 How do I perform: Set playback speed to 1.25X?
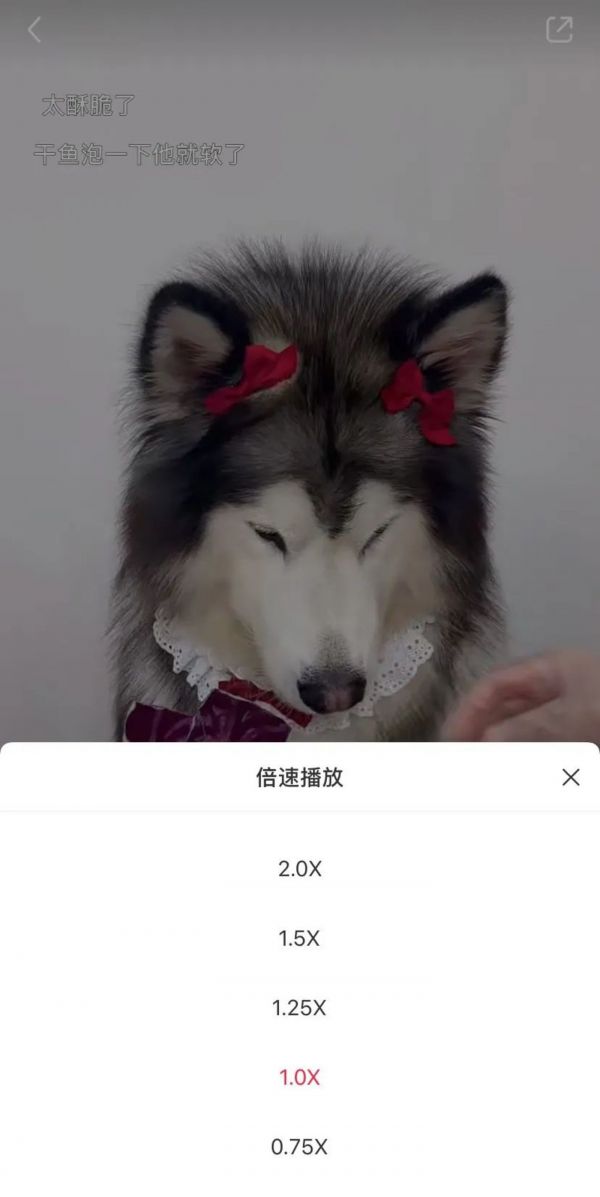click(300, 1008)
